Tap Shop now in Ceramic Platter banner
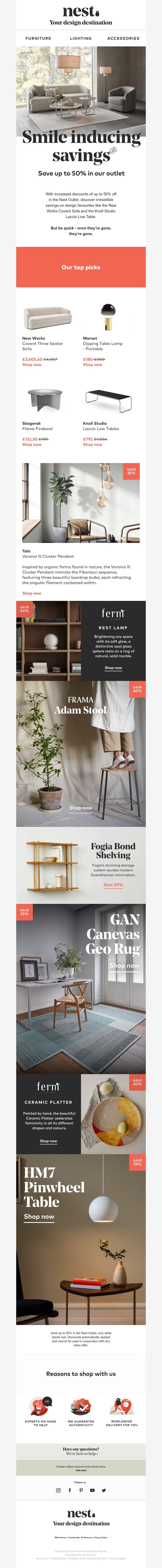This screenshot has width=162, height=1568. [49, 1141]
